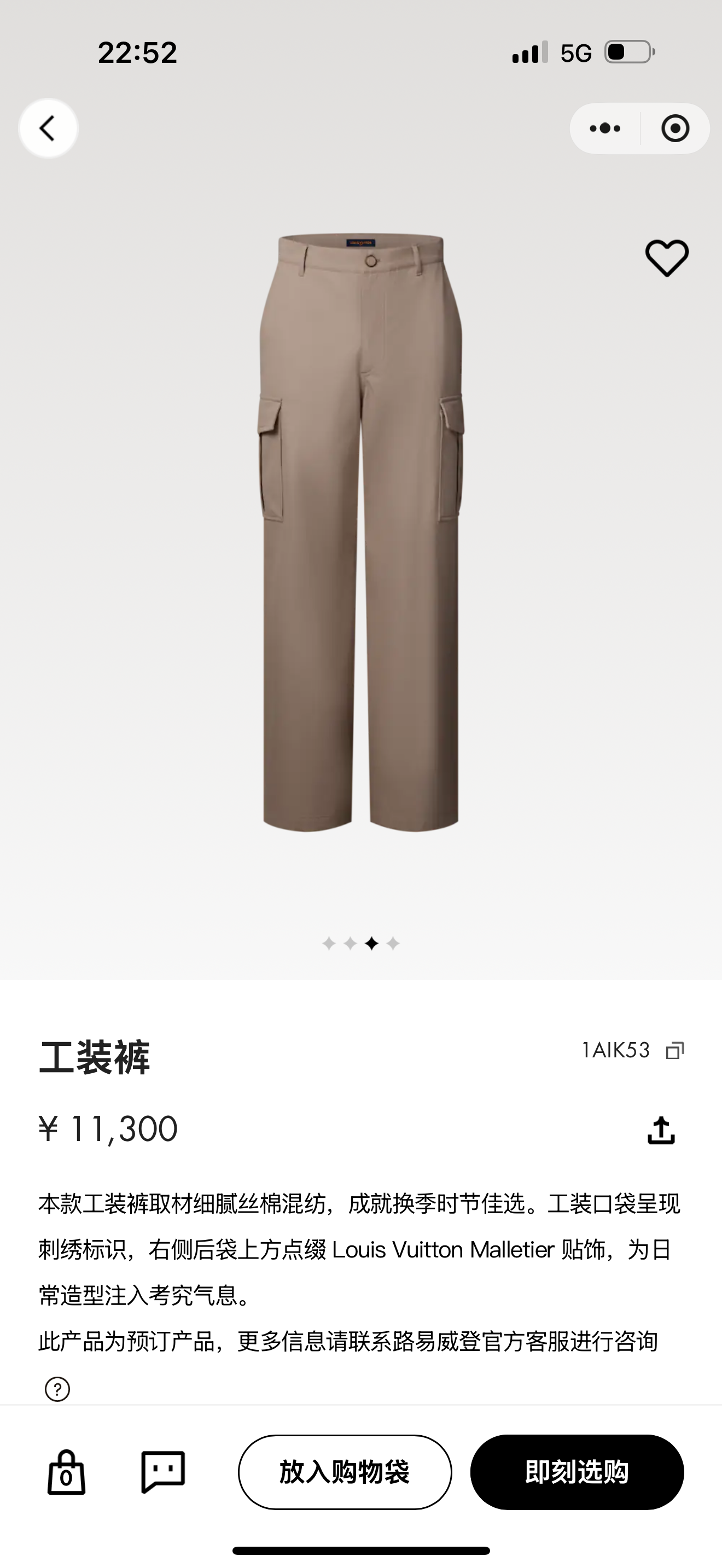Viewport: 722px width, 1568px height.
Task: View the cargo pants product photo
Action: (x=361, y=533)
